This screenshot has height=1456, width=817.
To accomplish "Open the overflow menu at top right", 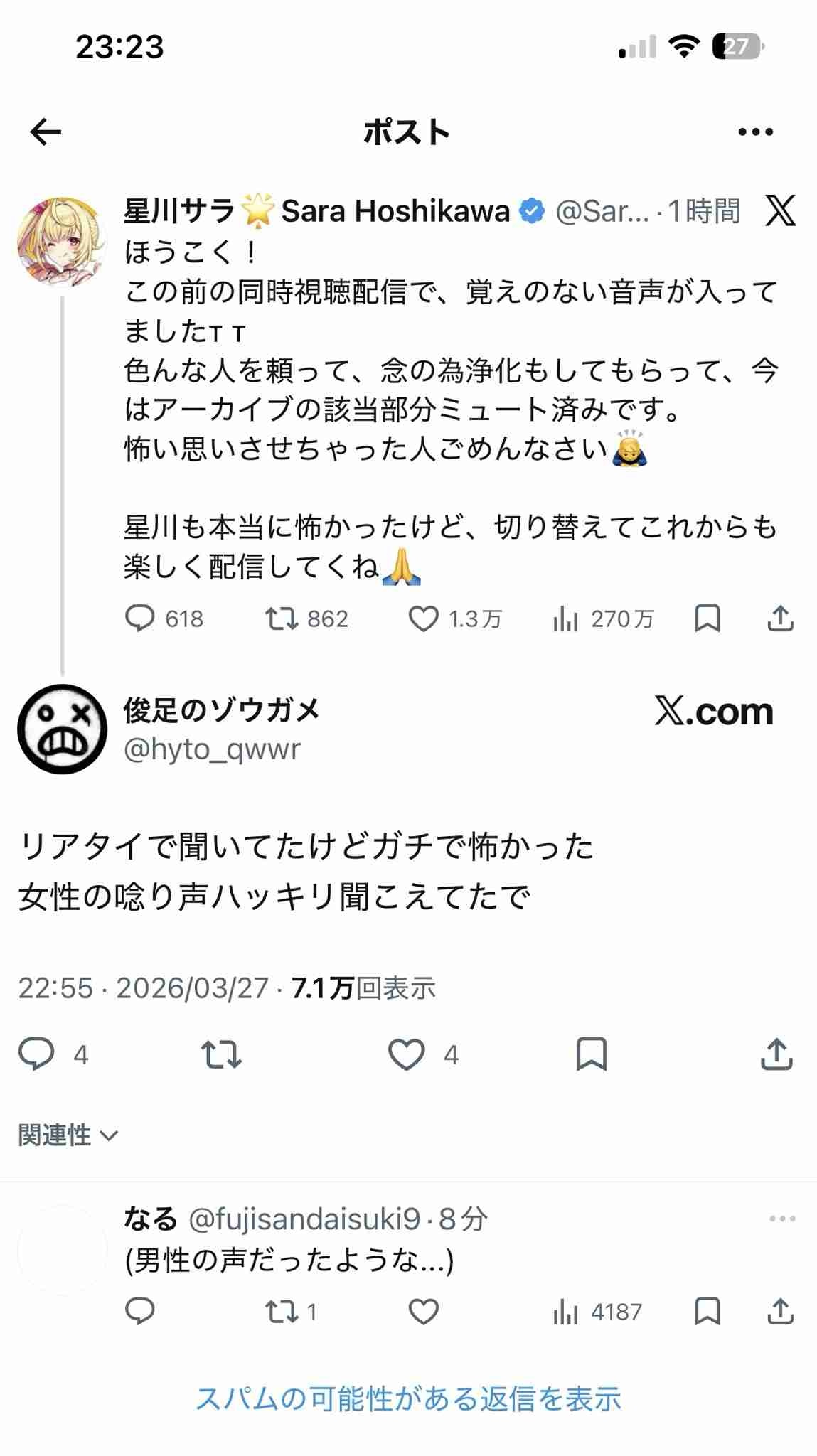I will pos(755,132).
